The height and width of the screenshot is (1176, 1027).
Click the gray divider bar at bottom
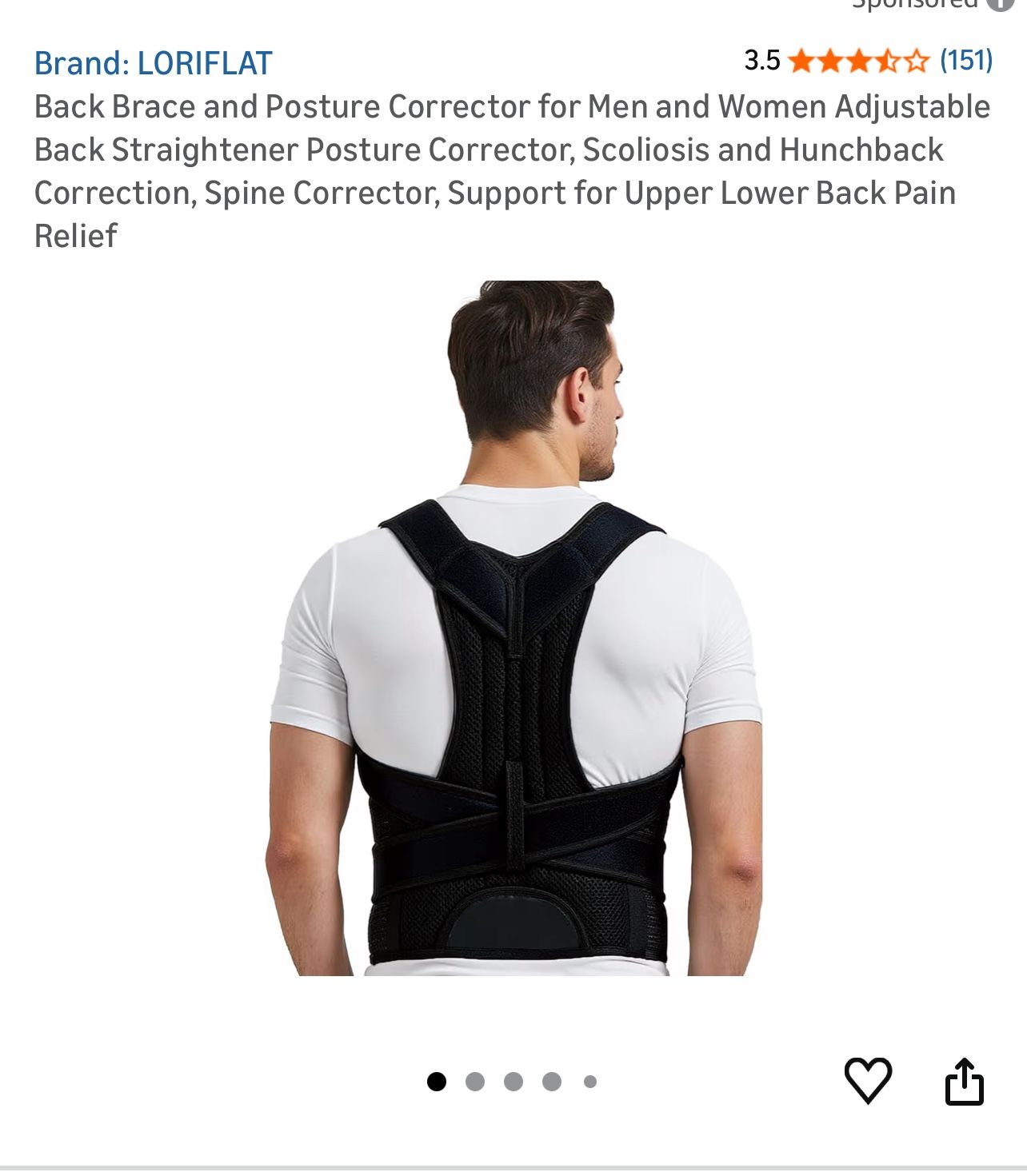pyautogui.click(x=513, y=1167)
